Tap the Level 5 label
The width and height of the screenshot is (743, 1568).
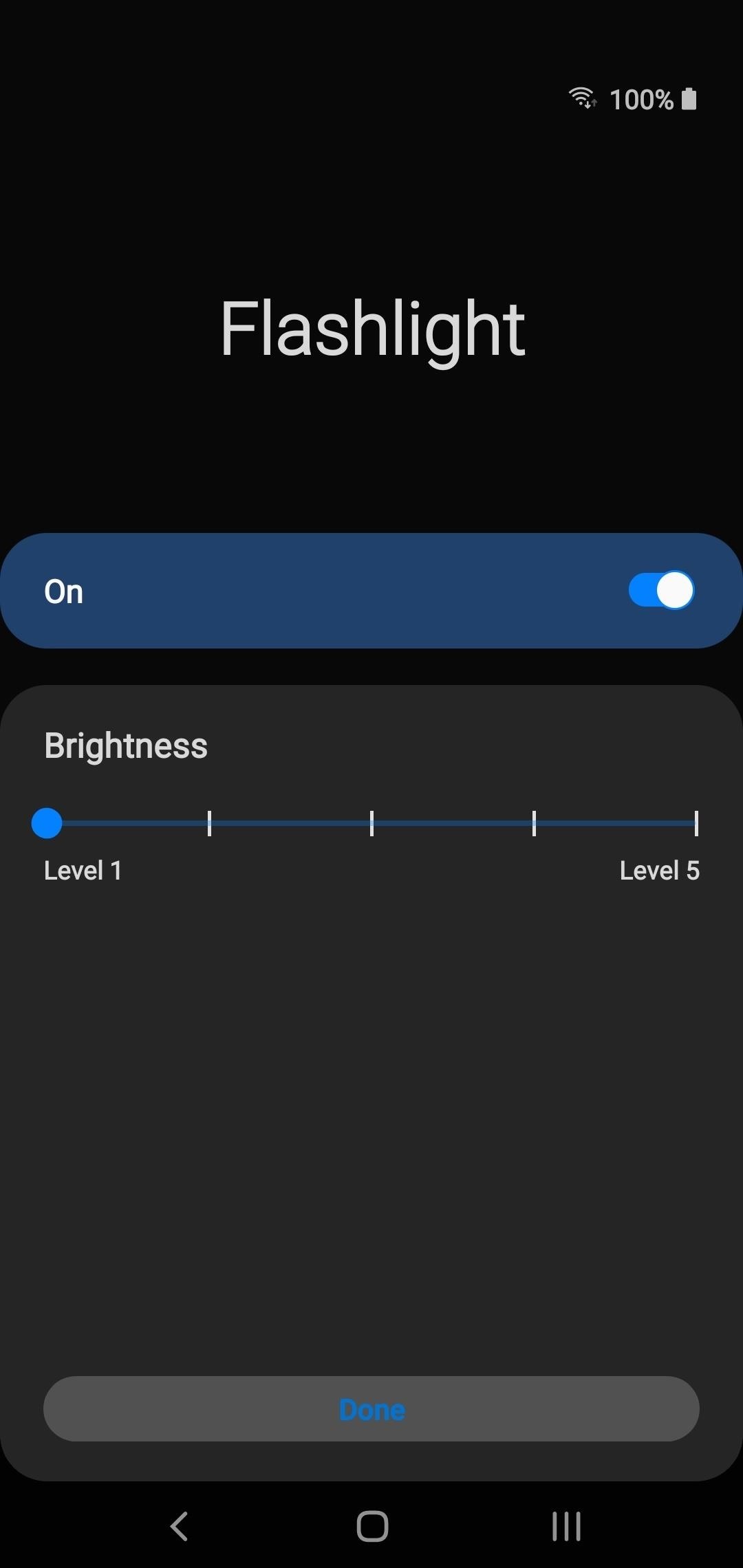pos(659,869)
